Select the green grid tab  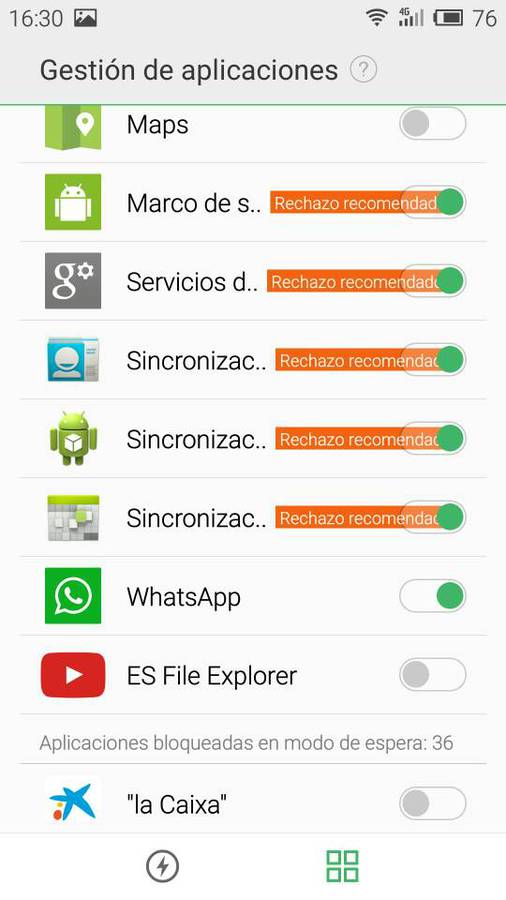pyautogui.click(x=342, y=866)
